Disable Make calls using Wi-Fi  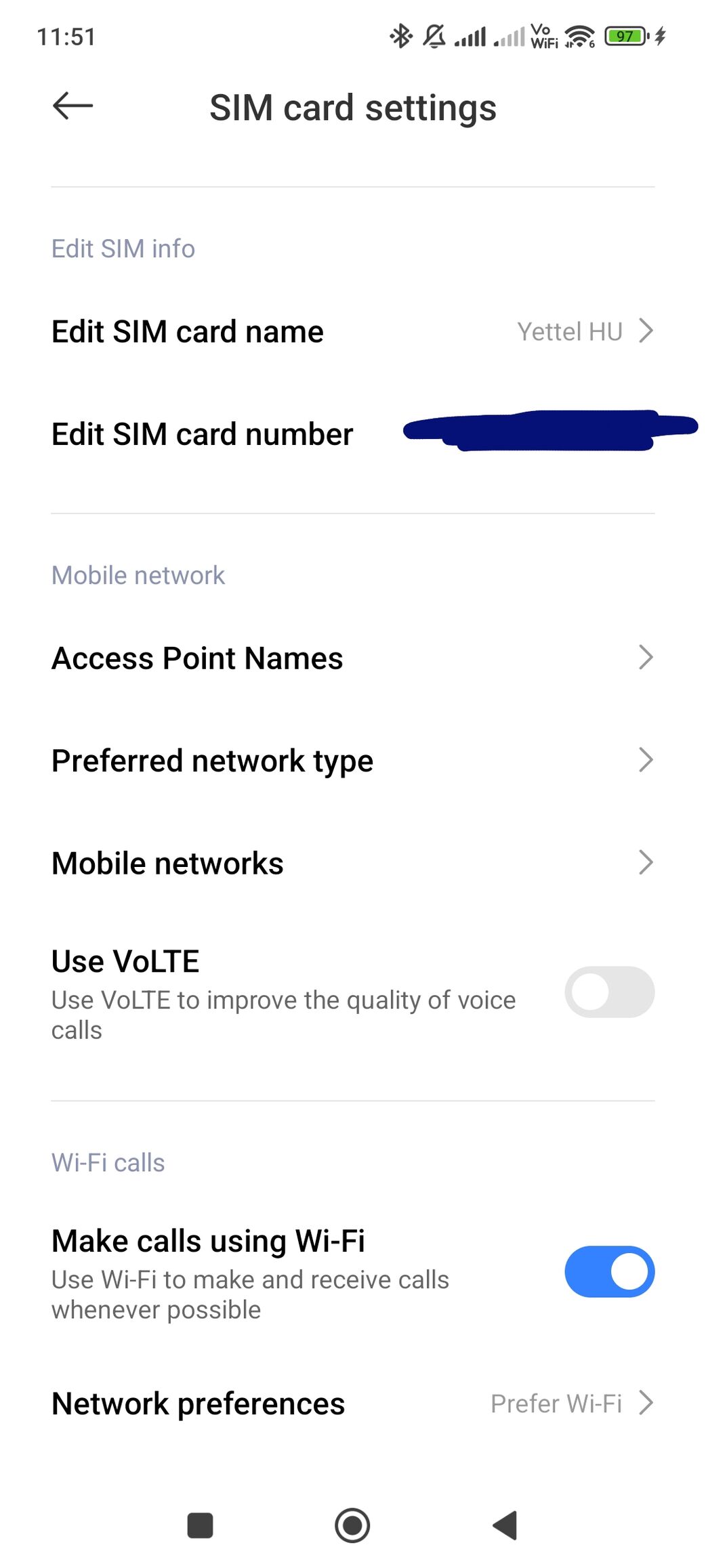[609, 1271]
